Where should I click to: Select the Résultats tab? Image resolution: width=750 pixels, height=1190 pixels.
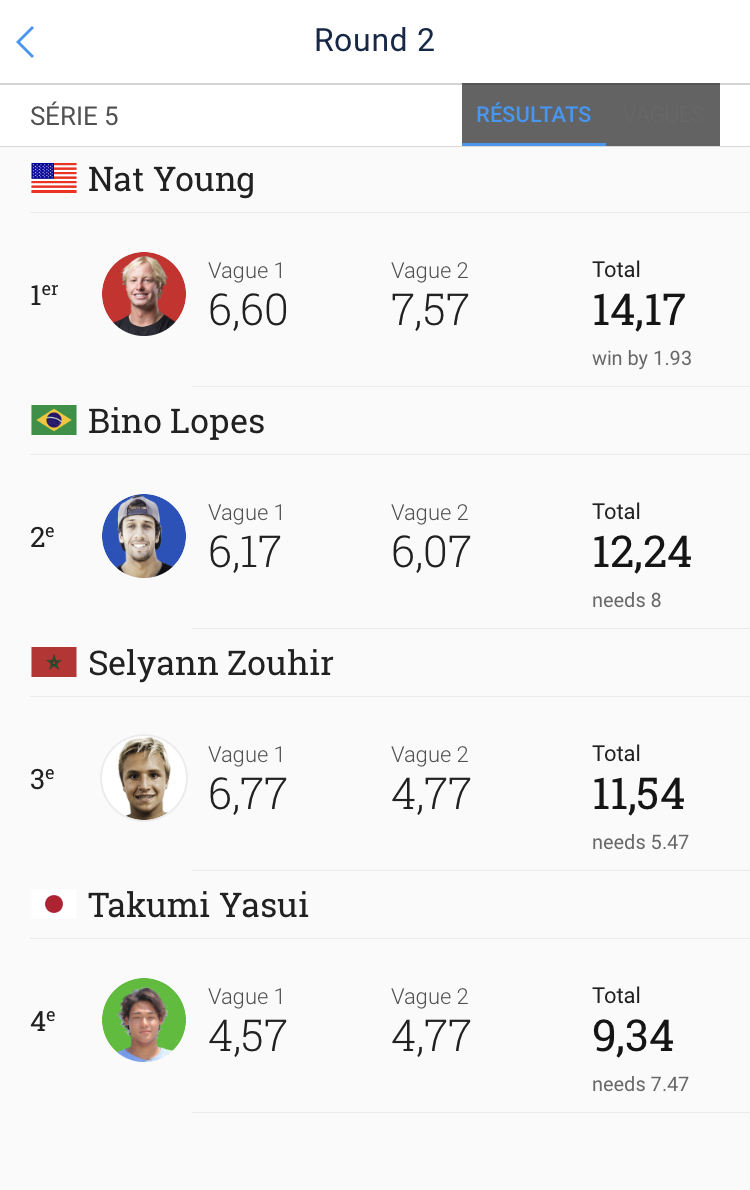[x=533, y=115]
